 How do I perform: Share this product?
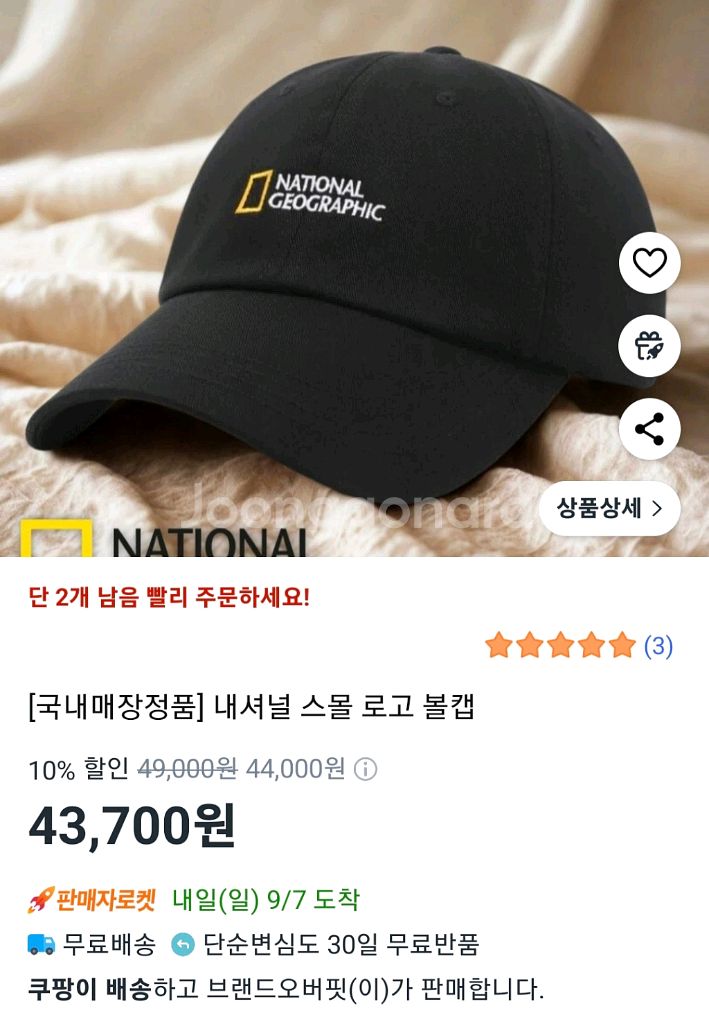point(650,430)
